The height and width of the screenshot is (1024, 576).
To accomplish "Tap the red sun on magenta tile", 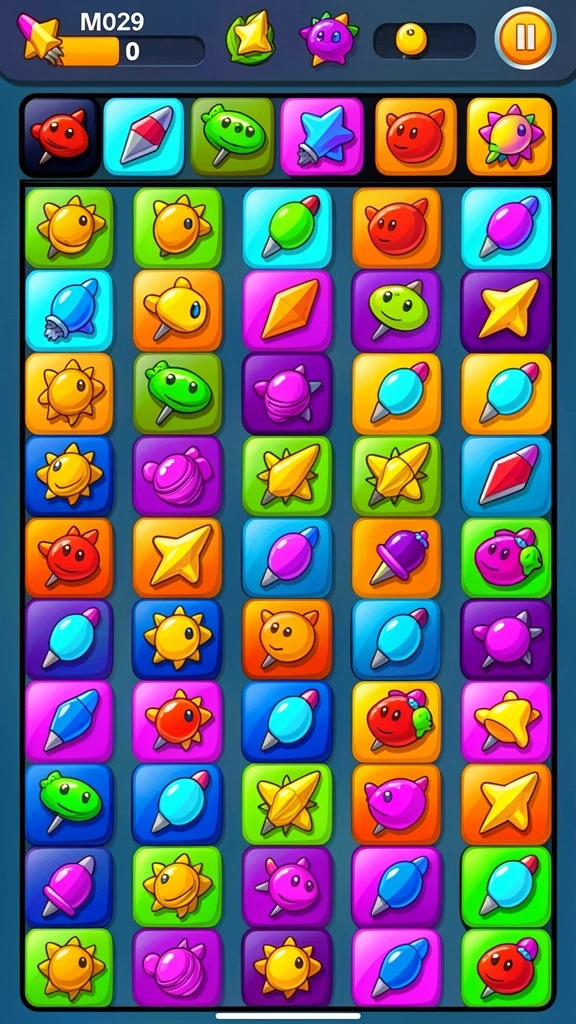I will (x=177, y=722).
